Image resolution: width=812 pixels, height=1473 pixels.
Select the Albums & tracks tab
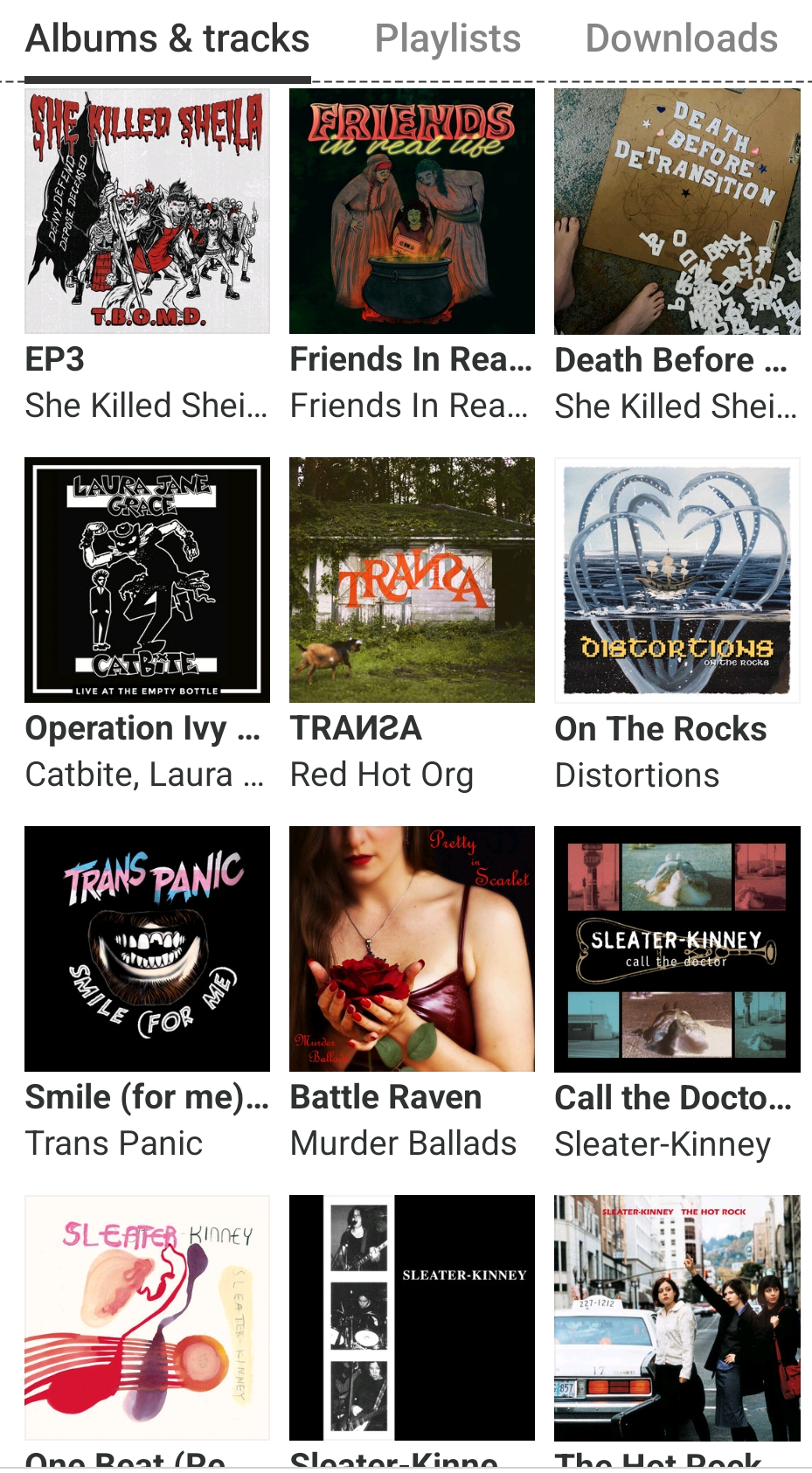pos(168,39)
